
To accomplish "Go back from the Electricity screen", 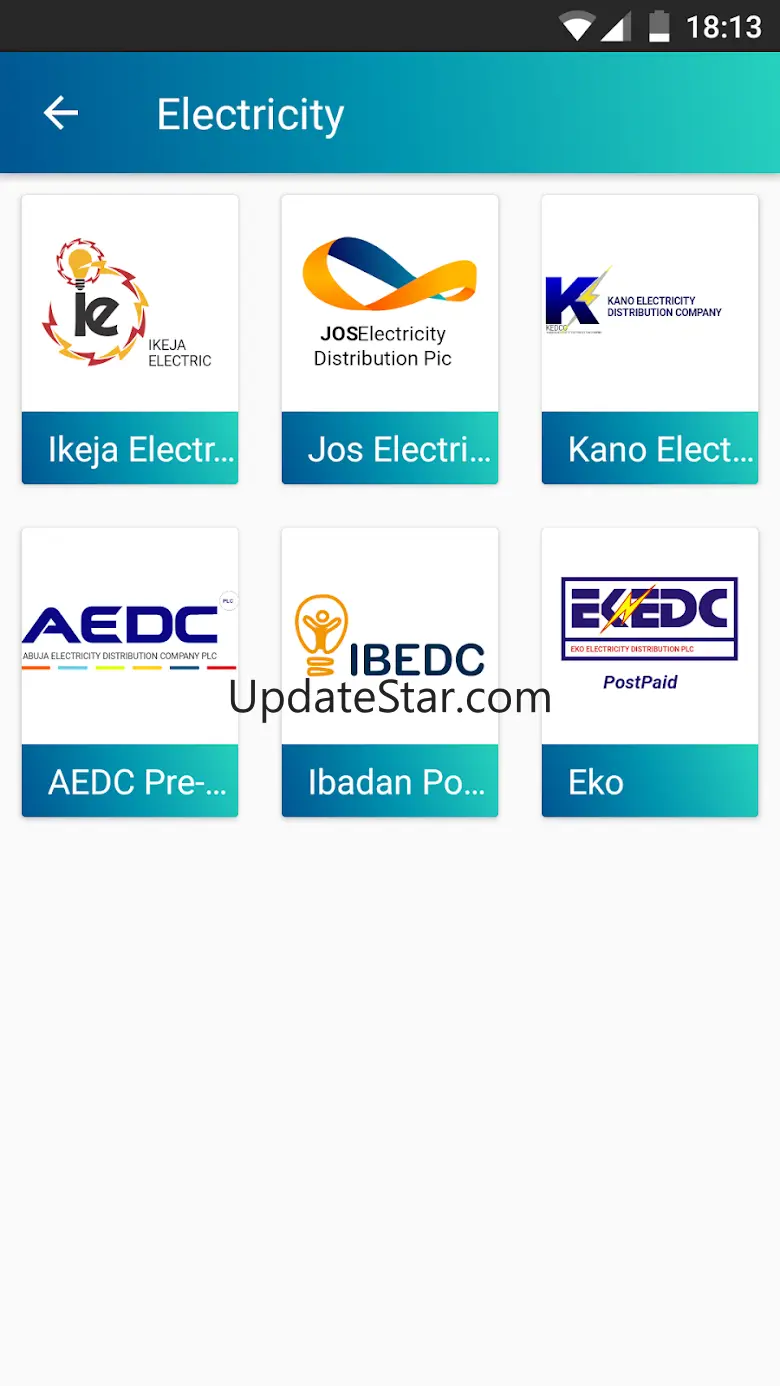I will coord(61,113).
